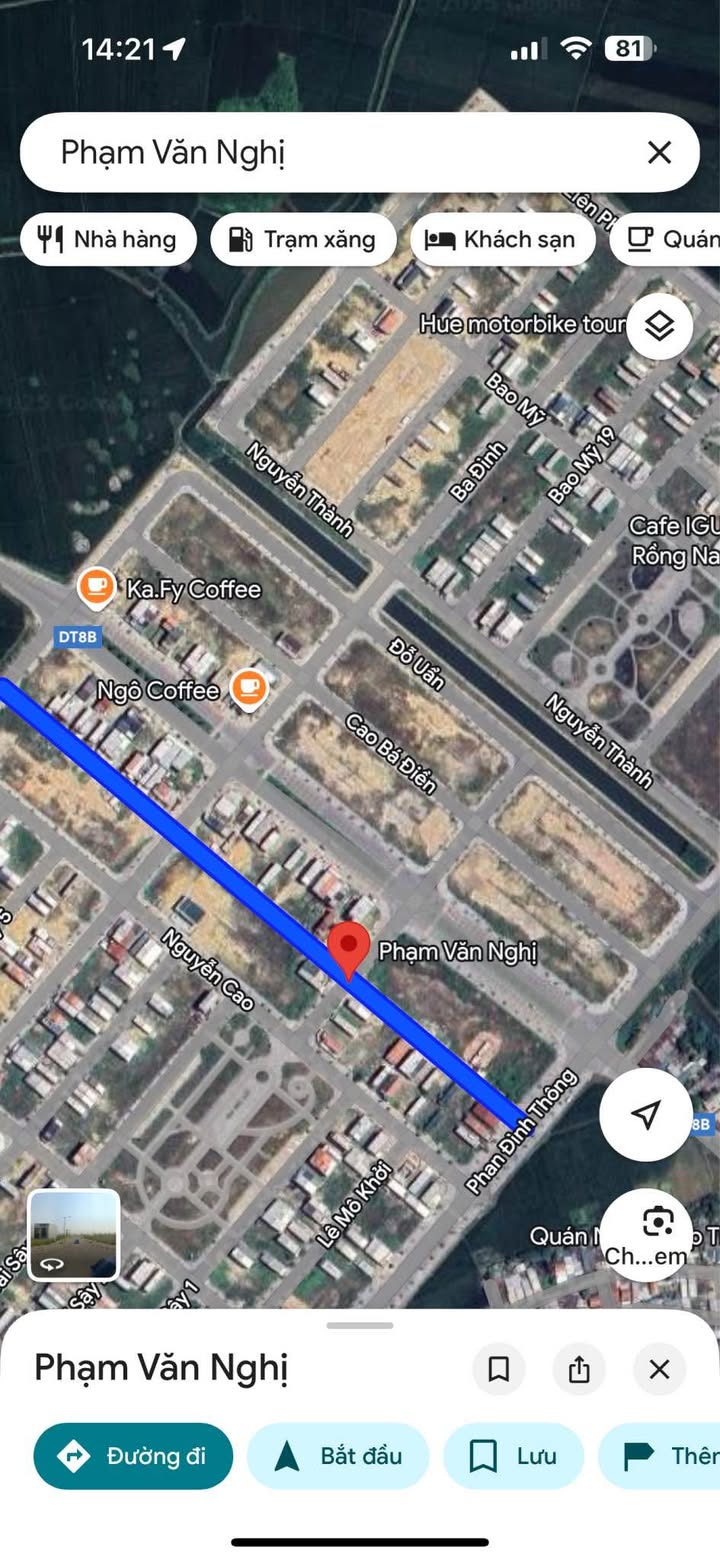The height and width of the screenshot is (1560, 720).
Task: Close the Phạm Văn Nghị place sheet
Action: pyautogui.click(x=659, y=1369)
